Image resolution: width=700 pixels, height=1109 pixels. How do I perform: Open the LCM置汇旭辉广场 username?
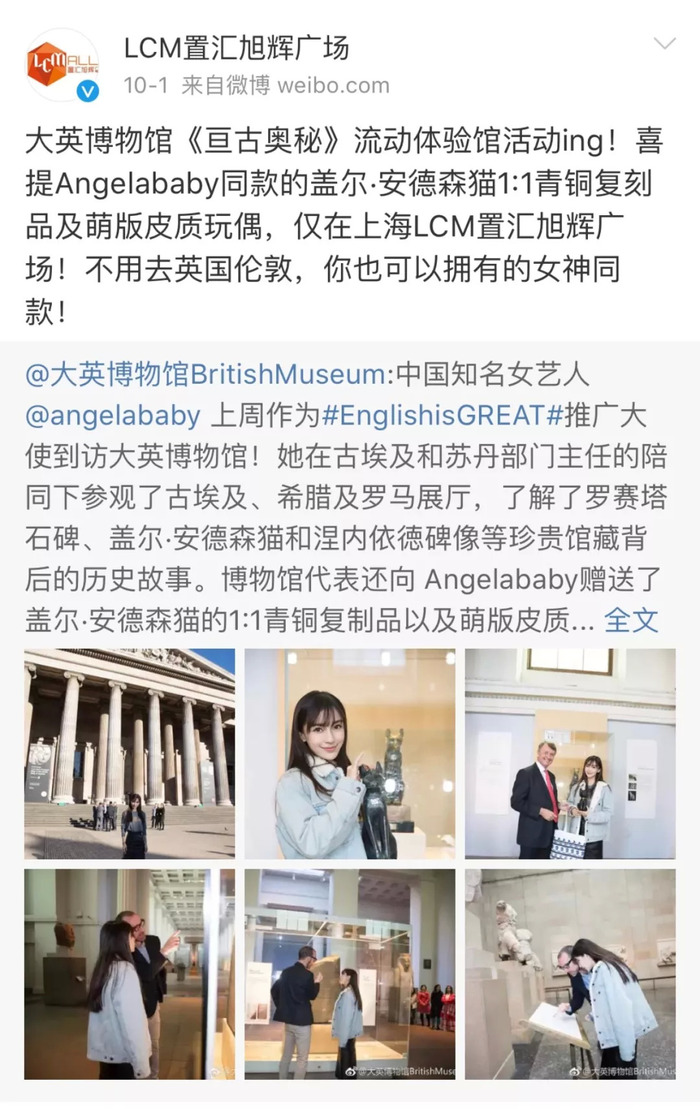point(236,45)
